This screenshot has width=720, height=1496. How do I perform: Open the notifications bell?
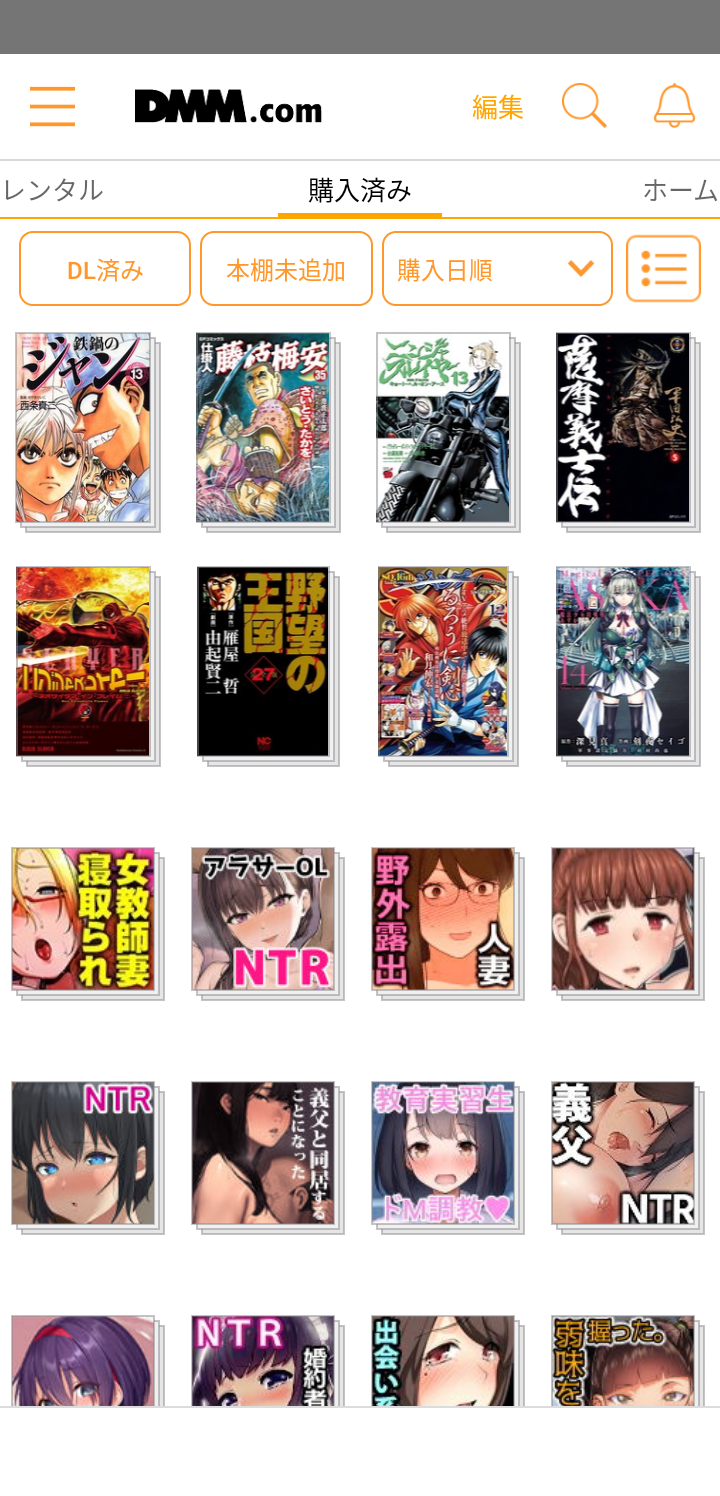[674, 106]
